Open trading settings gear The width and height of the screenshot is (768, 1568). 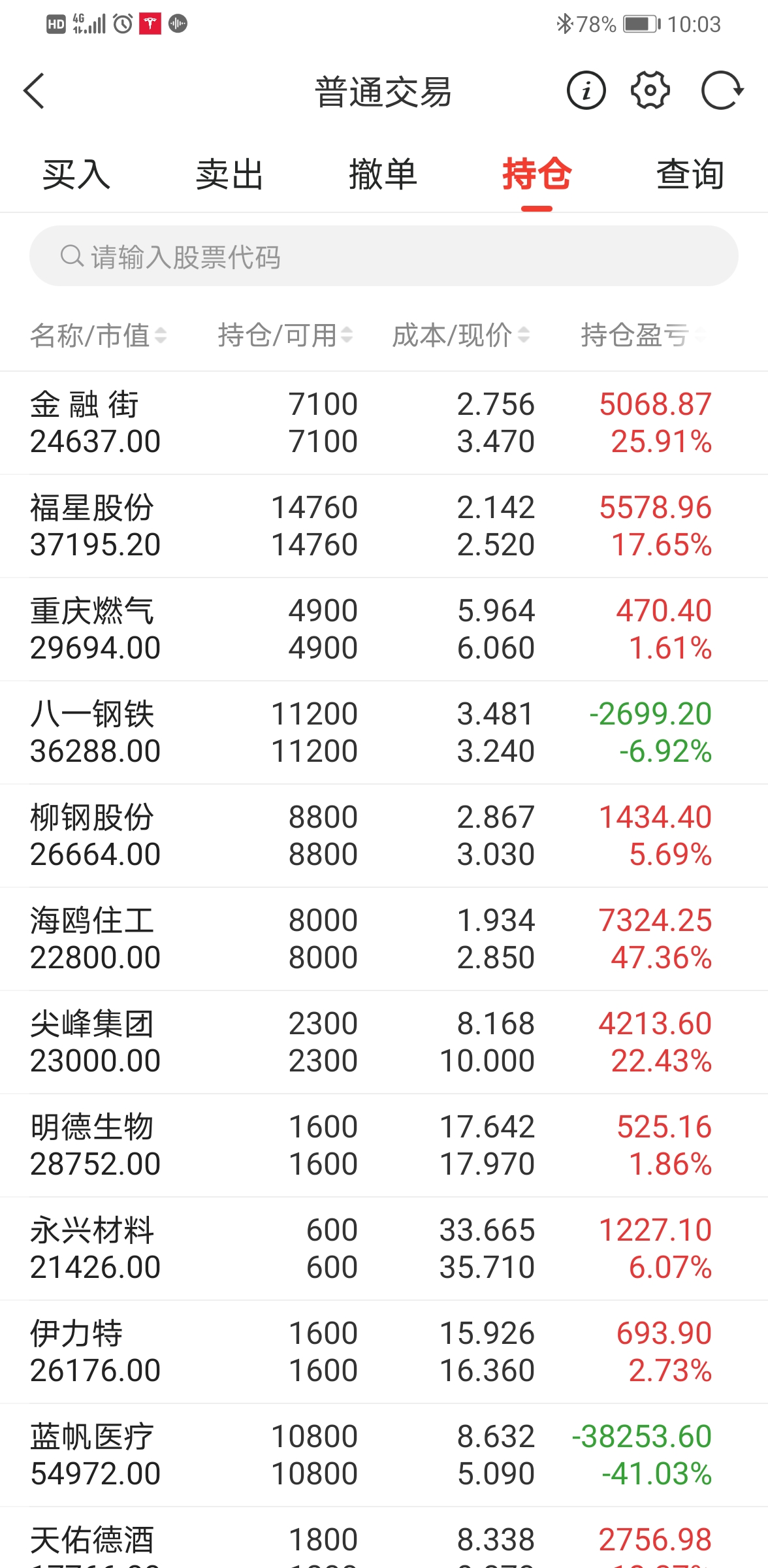(x=650, y=90)
